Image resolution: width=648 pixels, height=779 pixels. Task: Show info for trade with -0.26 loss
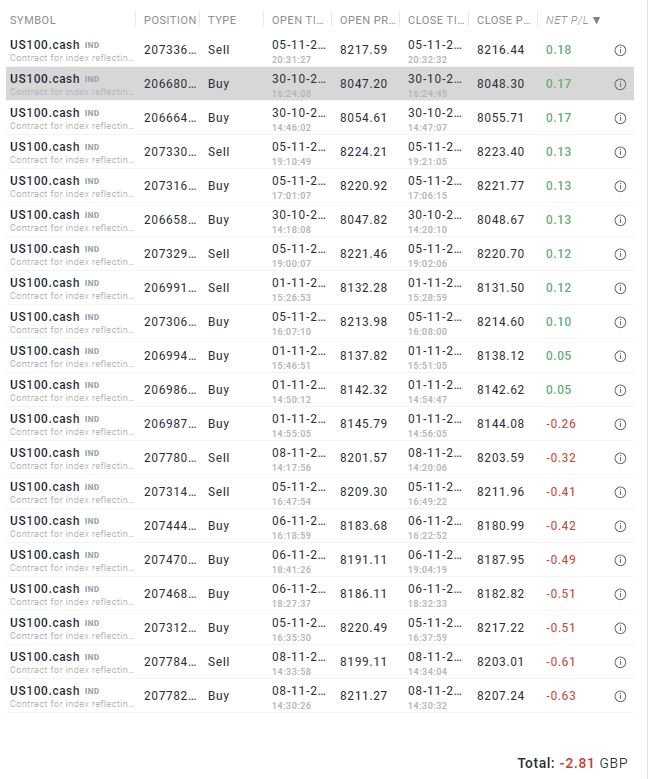tap(620, 424)
